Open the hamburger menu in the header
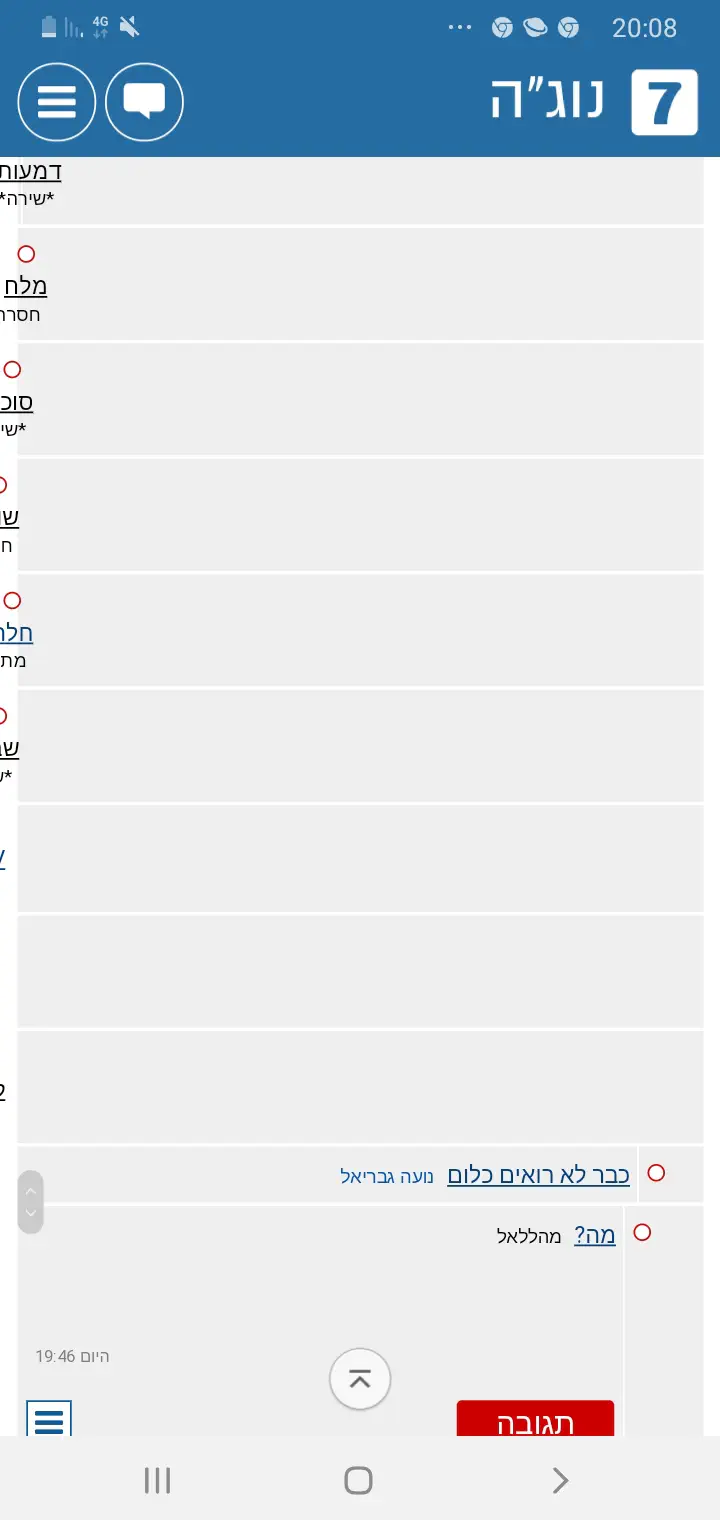 (x=57, y=102)
